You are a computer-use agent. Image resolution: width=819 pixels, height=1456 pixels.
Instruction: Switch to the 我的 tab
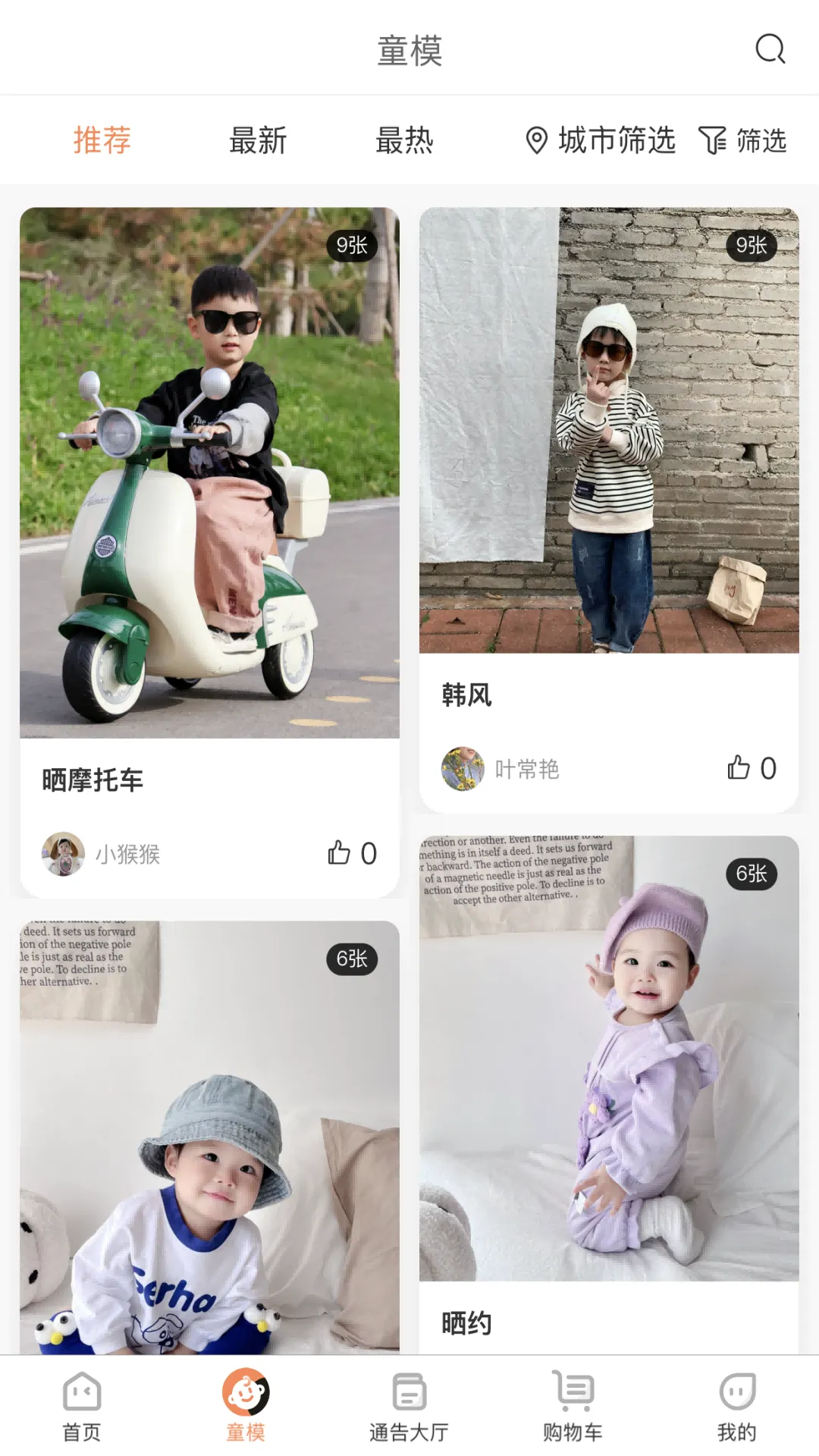click(x=737, y=1406)
